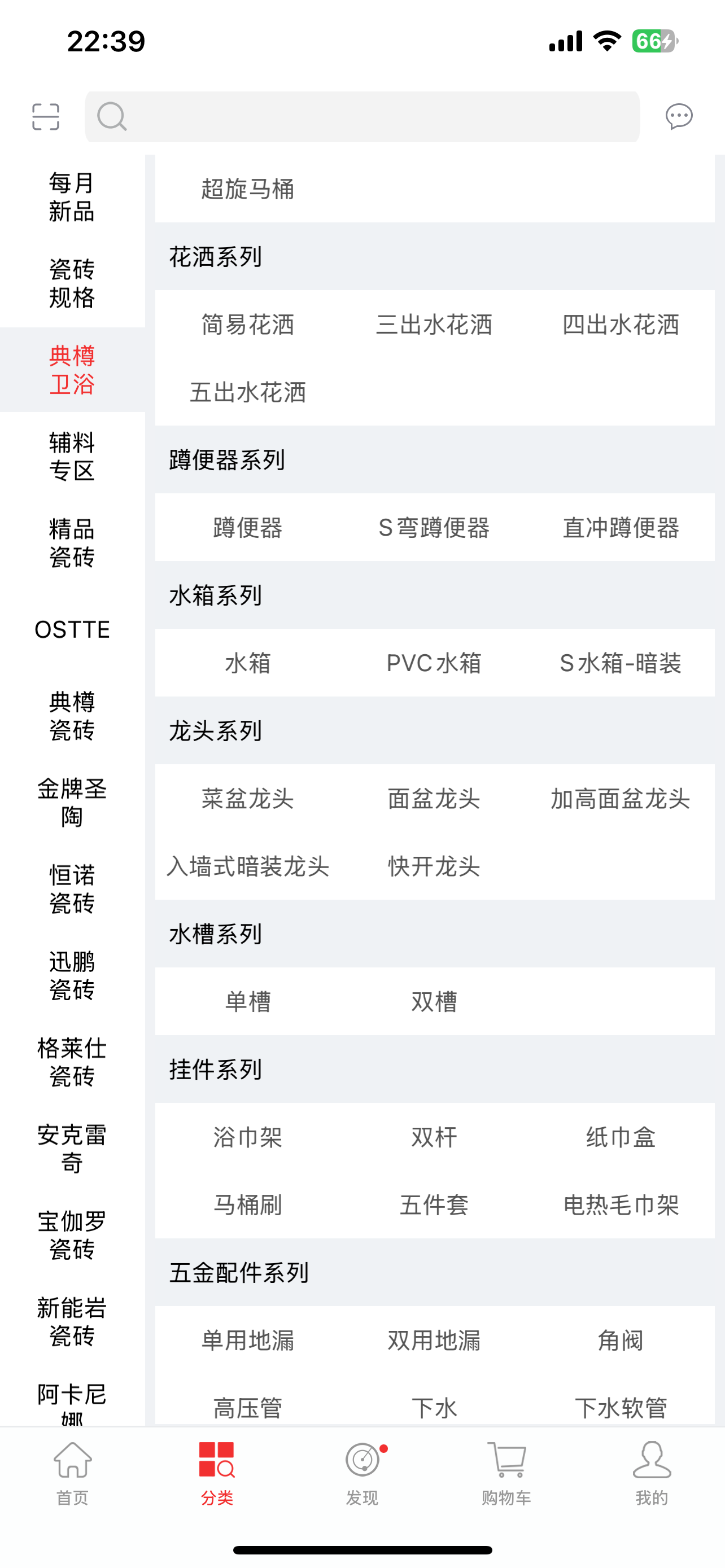Open 加高面盆龙头 subcategory

click(x=621, y=799)
